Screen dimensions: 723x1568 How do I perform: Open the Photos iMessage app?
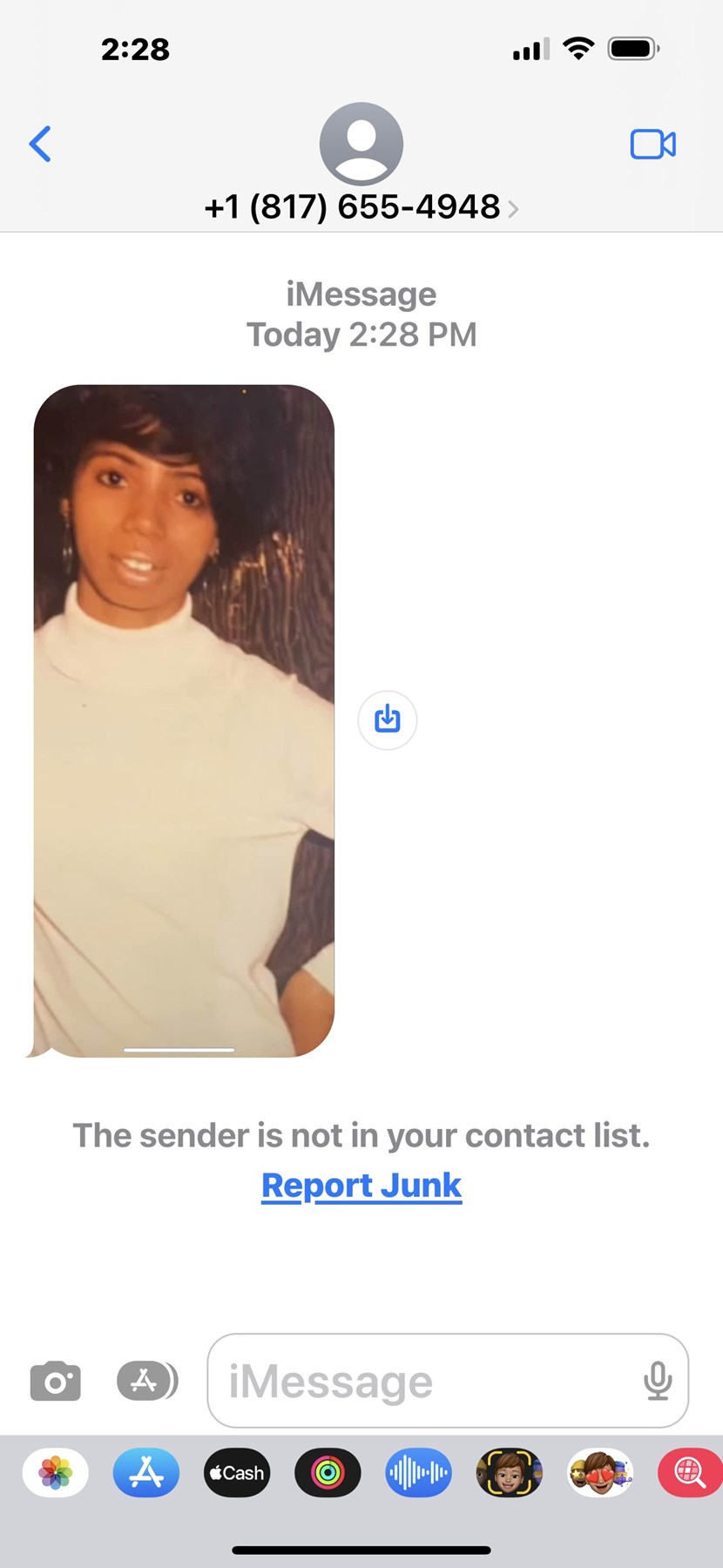56,1473
